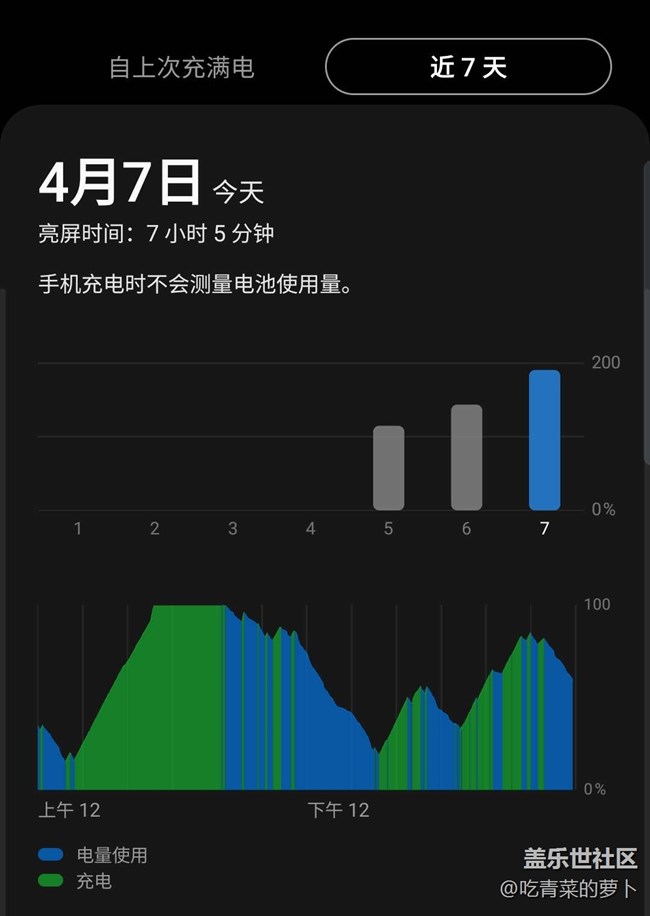650x916 pixels.
Task: Show battery usage for day 6
Action: tap(466, 458)
